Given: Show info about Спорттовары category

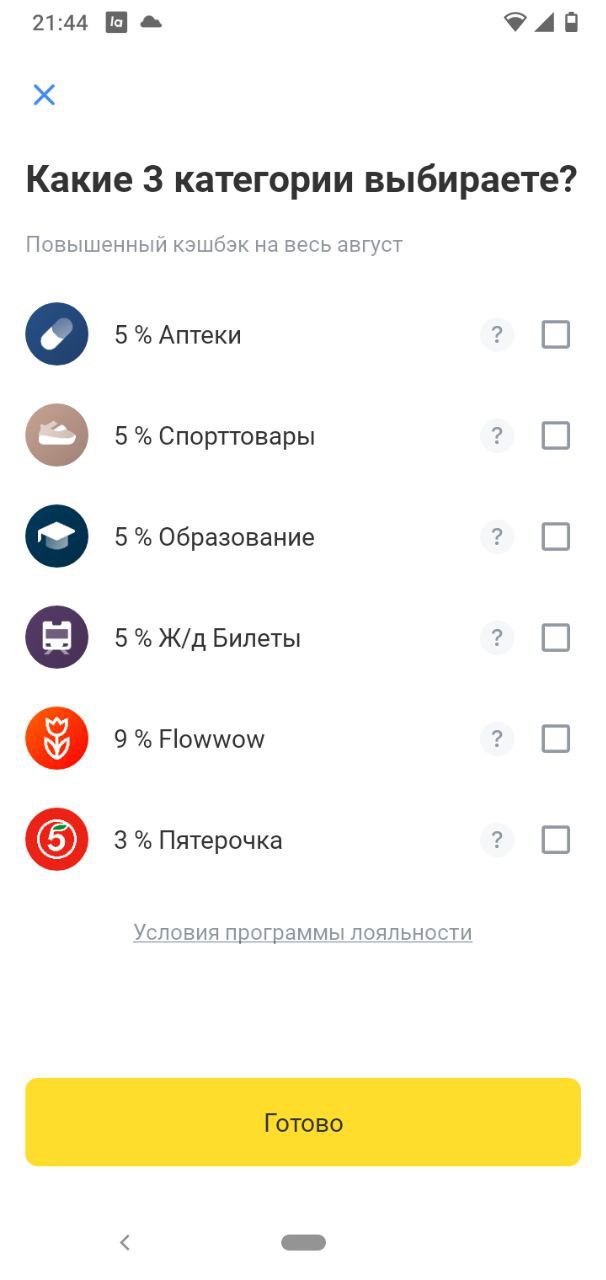Looking at the screenshot, I should pyautogui.click(x=497, y=435).
